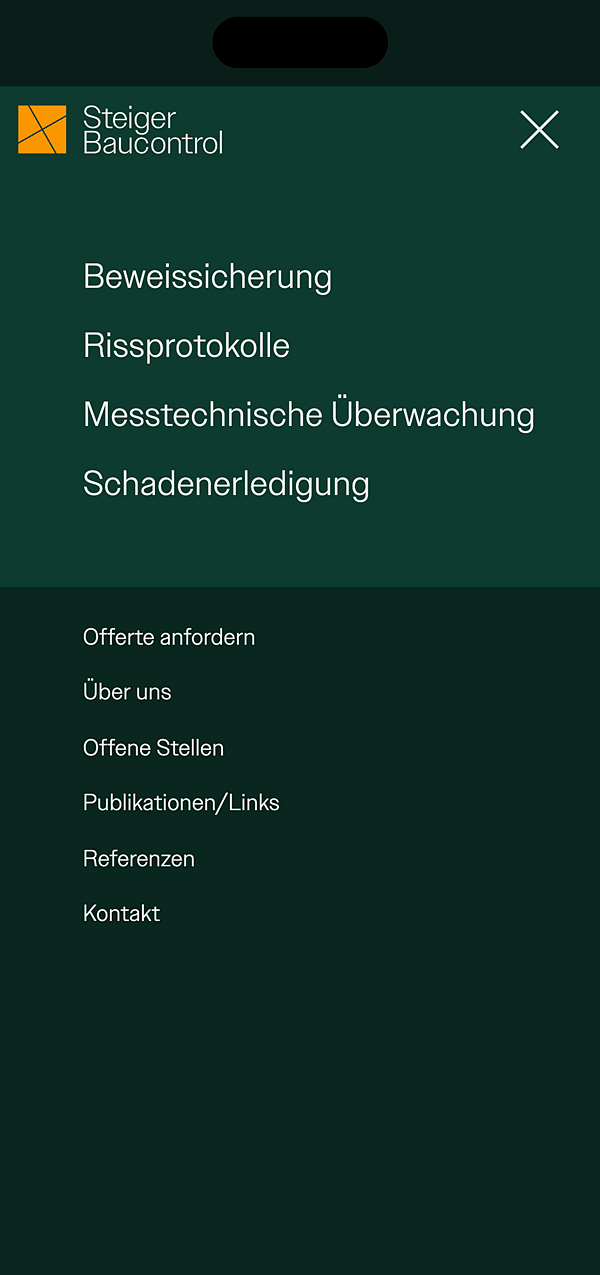This screenshot has width=600, height=1275.
Task: Open the Über uns page
Action: 127,692
